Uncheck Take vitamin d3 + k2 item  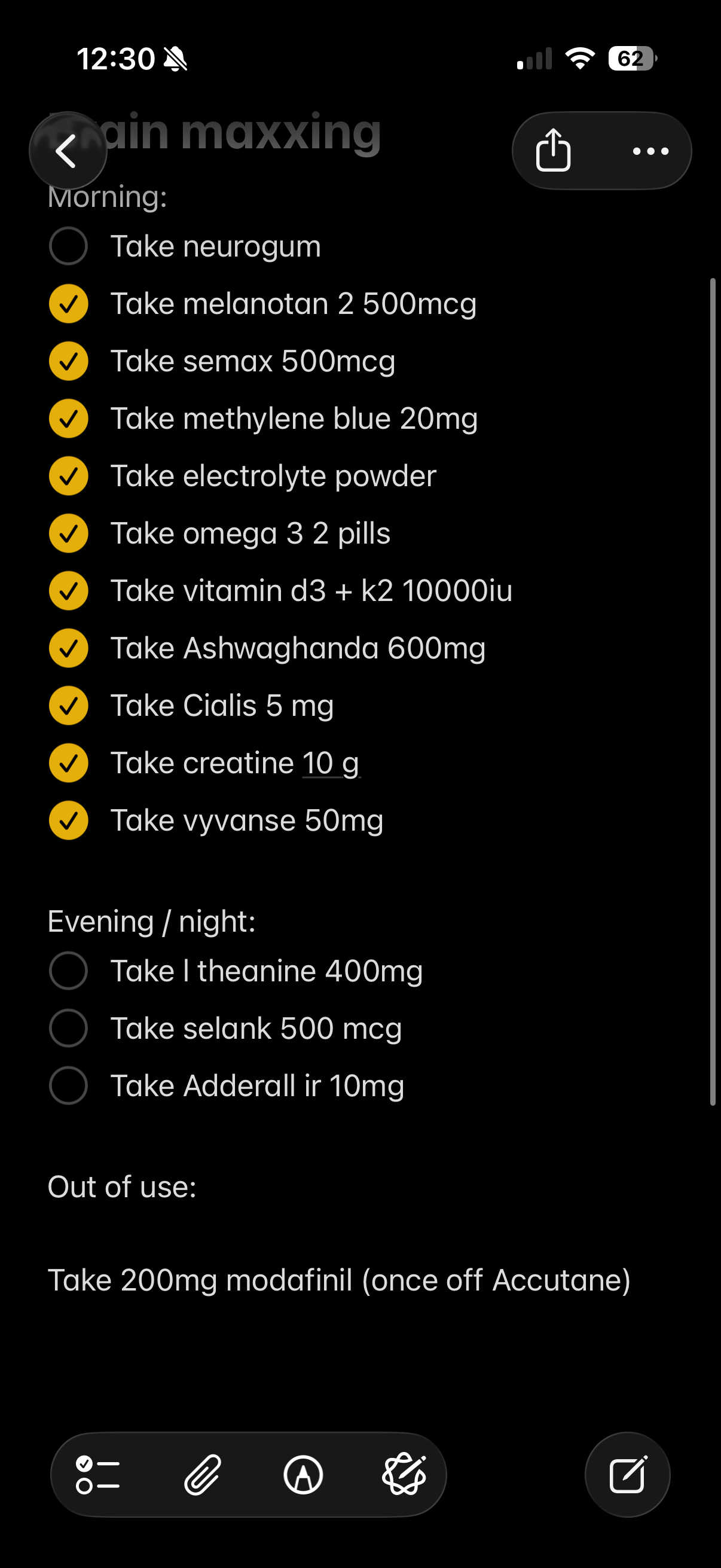[68, 590]
